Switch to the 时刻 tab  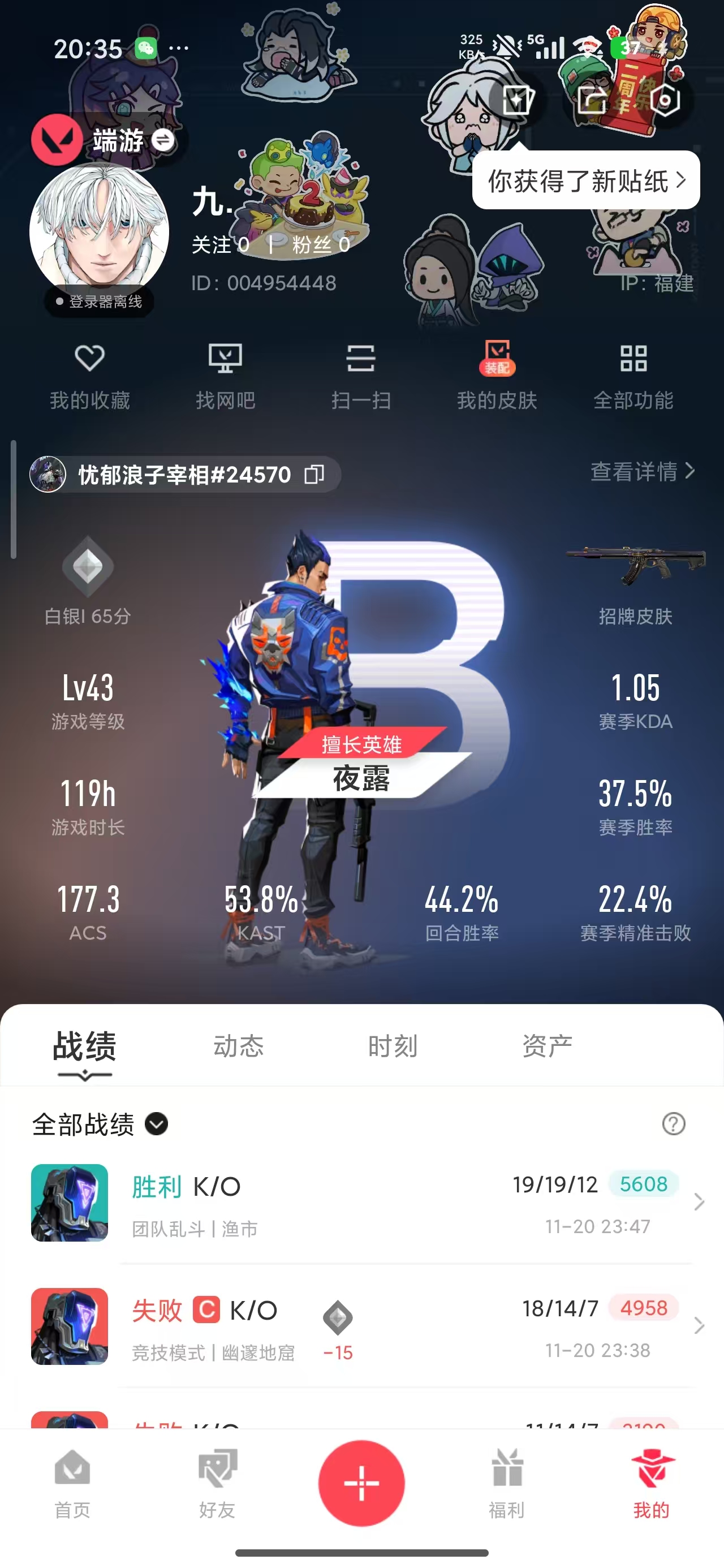tap(393, 1046)
